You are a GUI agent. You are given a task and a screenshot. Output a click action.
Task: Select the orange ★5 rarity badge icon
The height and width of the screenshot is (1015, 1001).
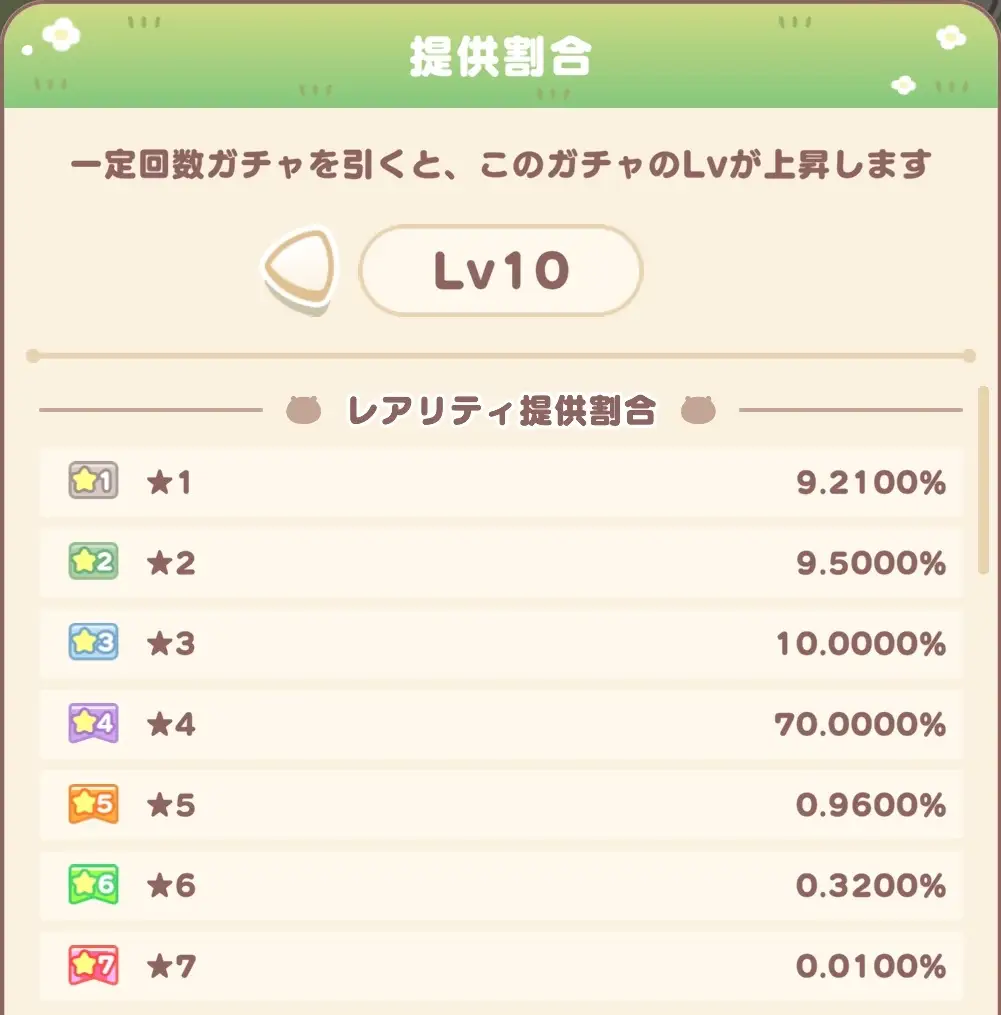coord(92,805)
